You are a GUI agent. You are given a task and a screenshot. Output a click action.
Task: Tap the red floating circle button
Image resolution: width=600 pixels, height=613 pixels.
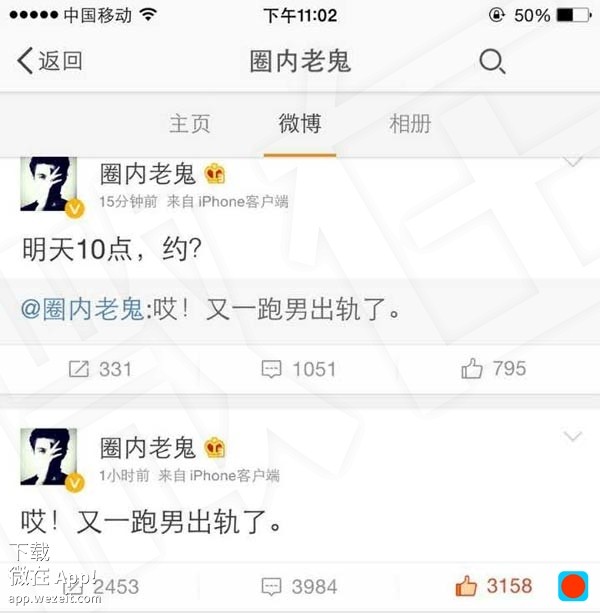coord(573,586)
